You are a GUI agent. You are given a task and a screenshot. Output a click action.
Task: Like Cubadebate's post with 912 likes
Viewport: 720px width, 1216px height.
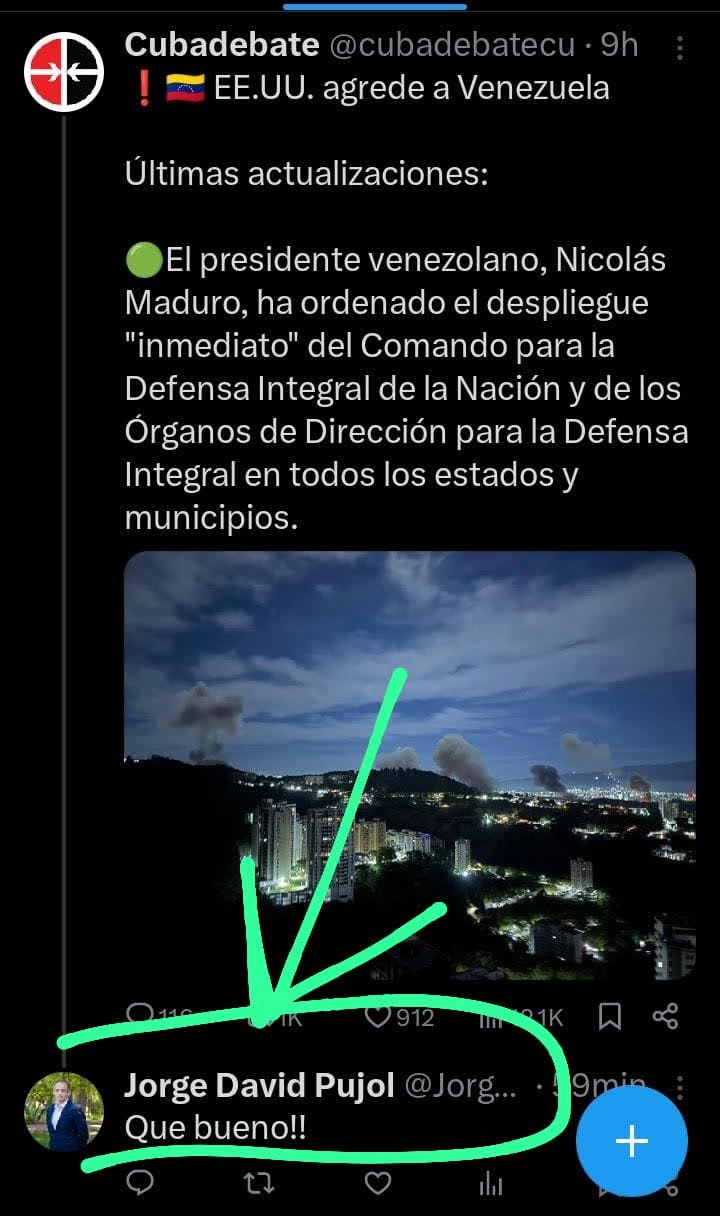tap(378, 1017)
